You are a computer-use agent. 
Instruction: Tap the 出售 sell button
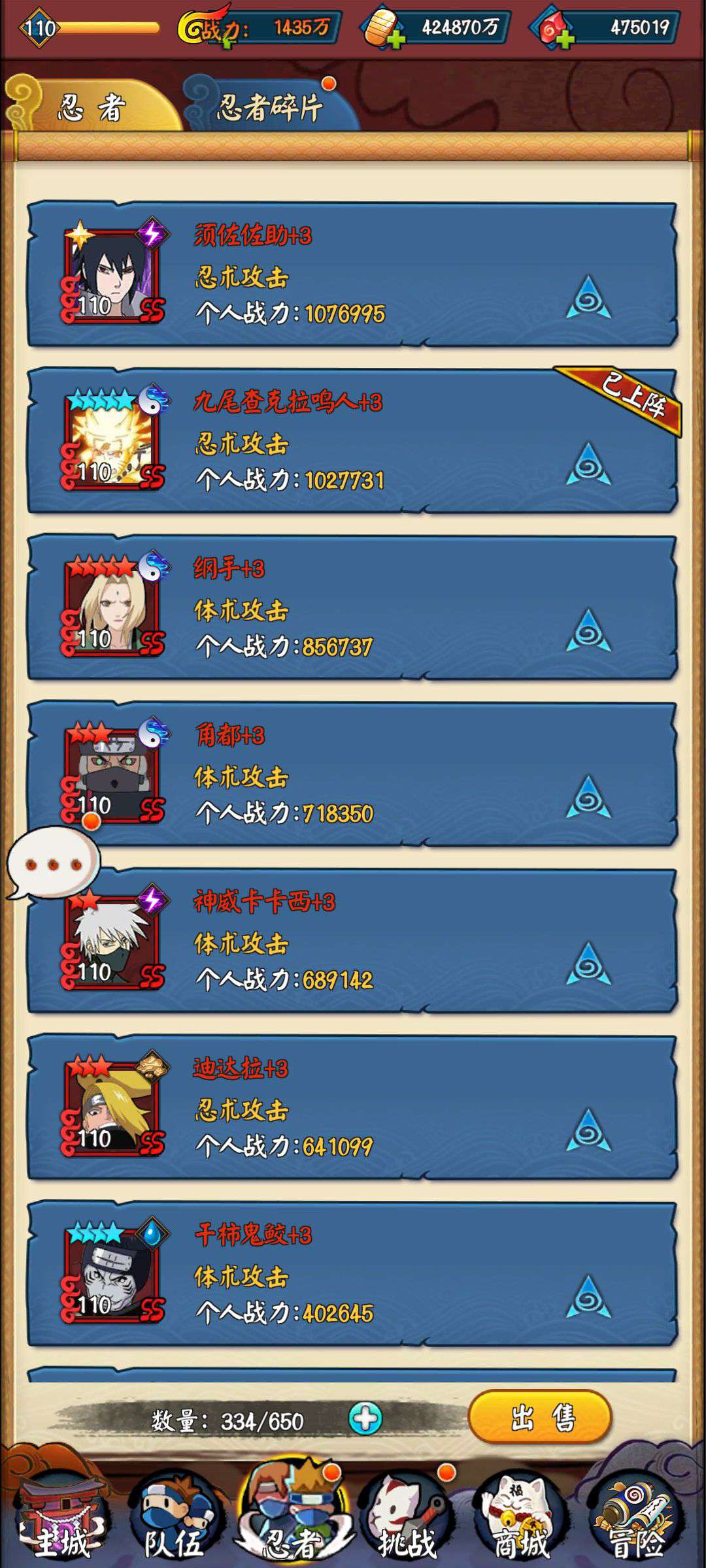click(x=540, y=1418)
